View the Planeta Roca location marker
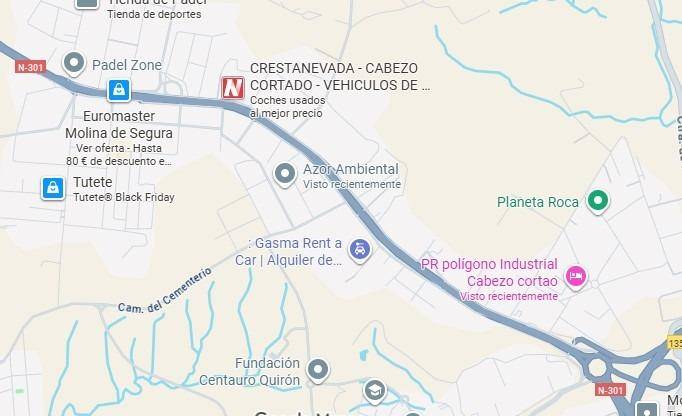682x416 pixels. pyautogui.click(x=598, y=201)
